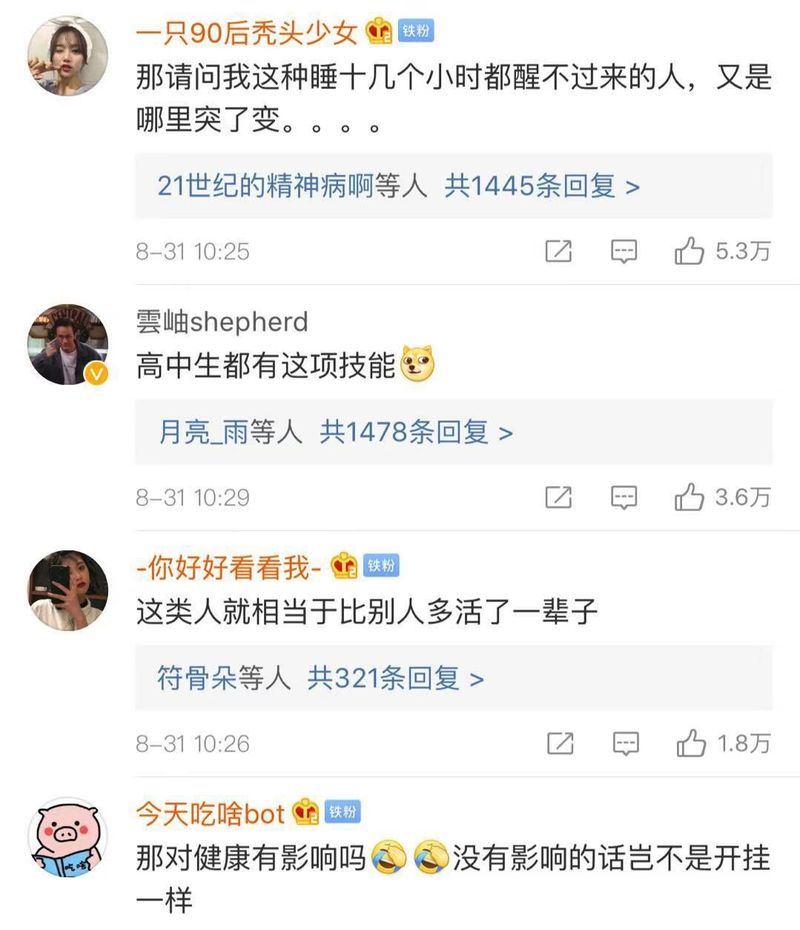The width and height of the screenshot is (800, 930).
Task: Reply to the 一只90后秃头少女 comment
Action: 624,252
